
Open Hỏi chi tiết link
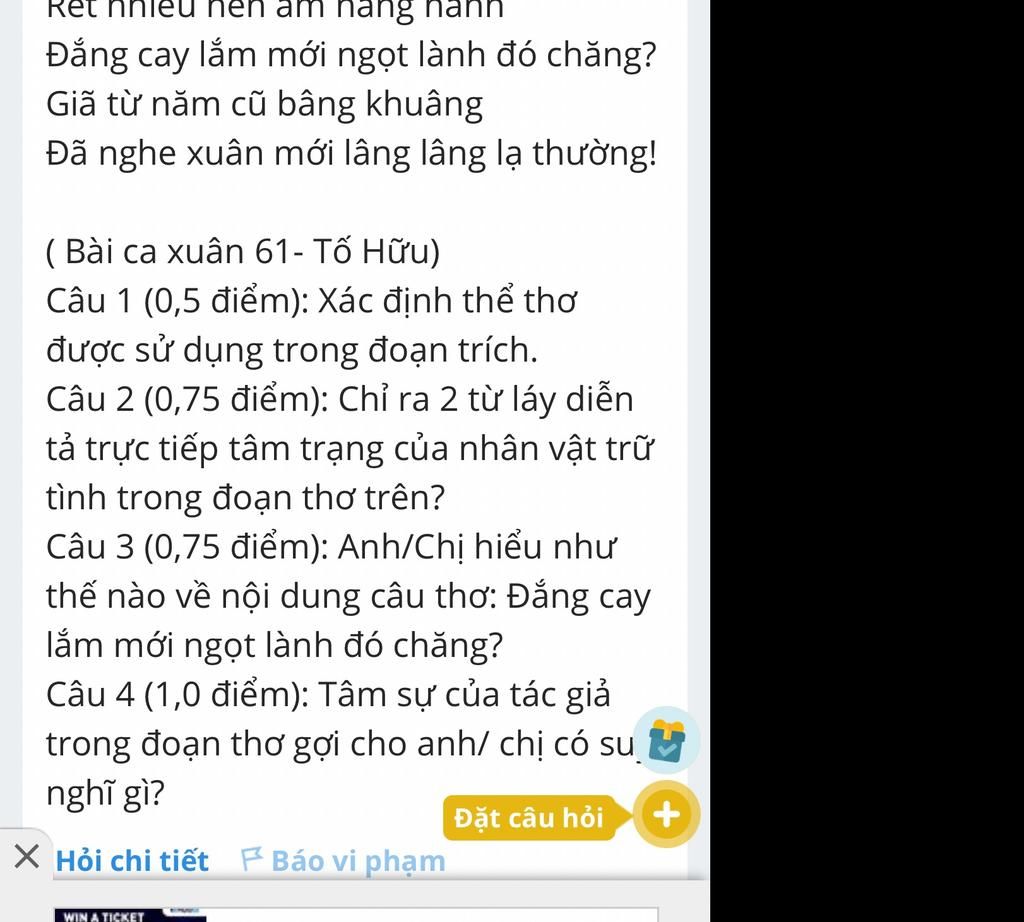(132, 861)
